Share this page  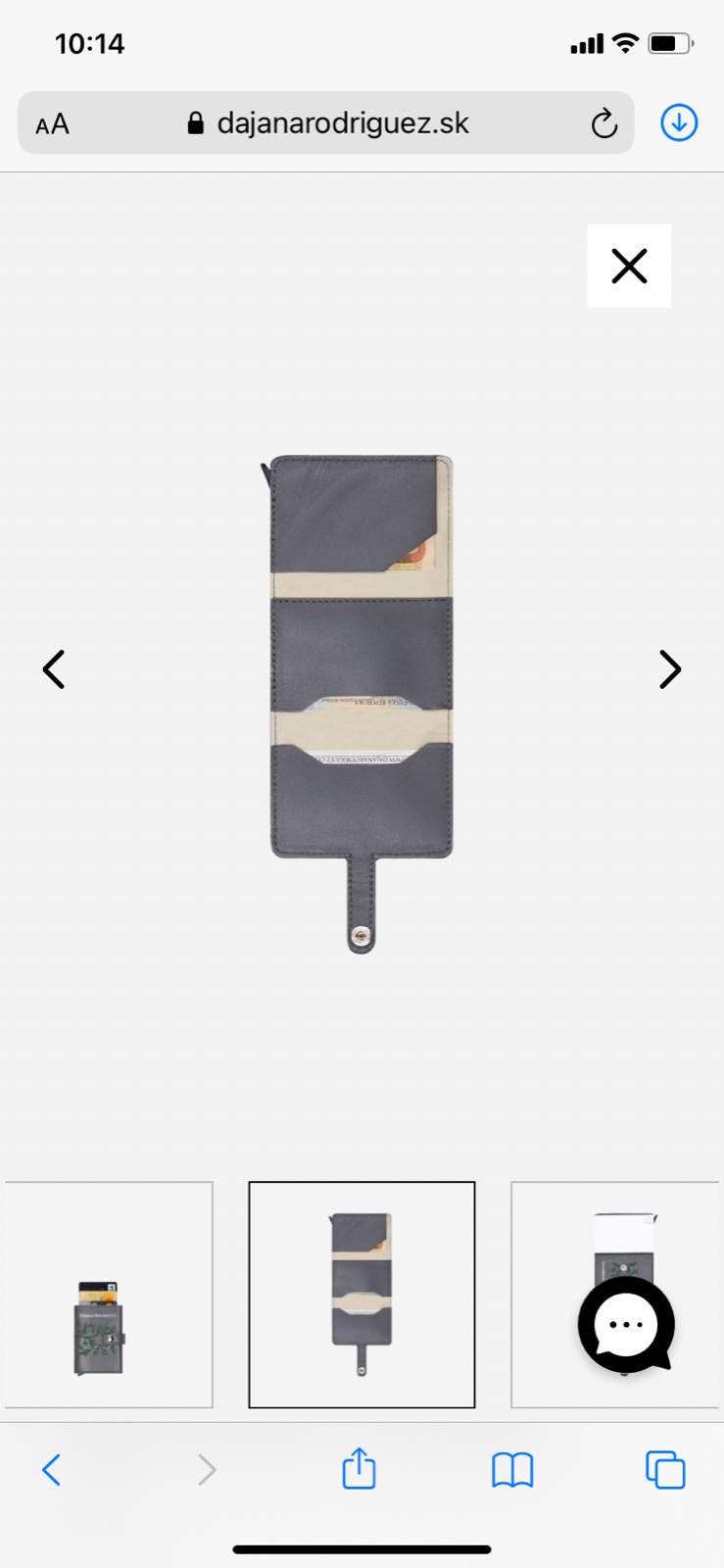click(359, 1469)
